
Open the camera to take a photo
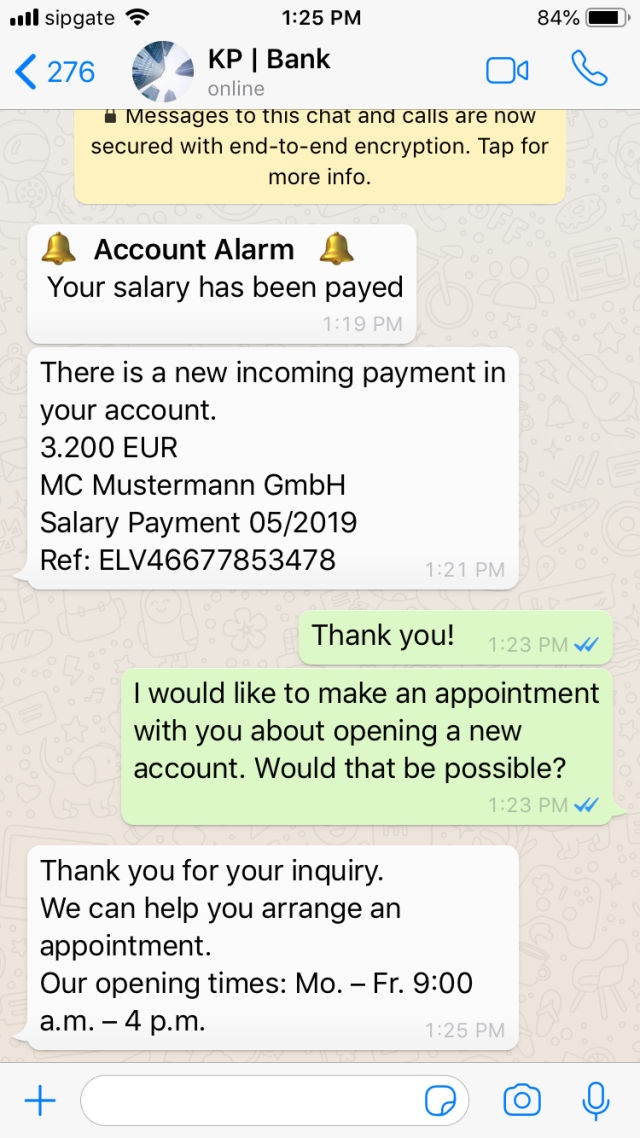point(521,1101)
